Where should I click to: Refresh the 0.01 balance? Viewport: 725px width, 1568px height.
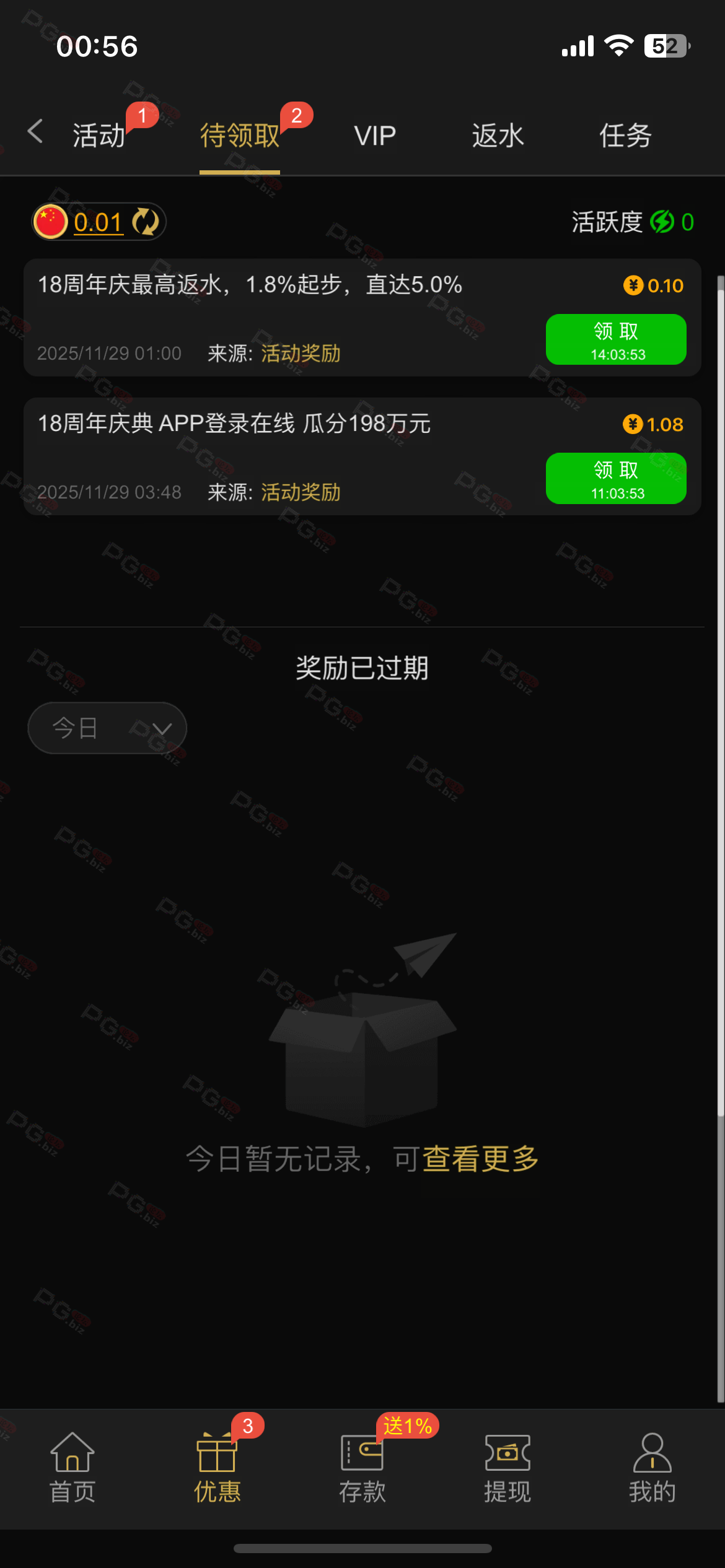pyautogui.click(x=146, y=222)
